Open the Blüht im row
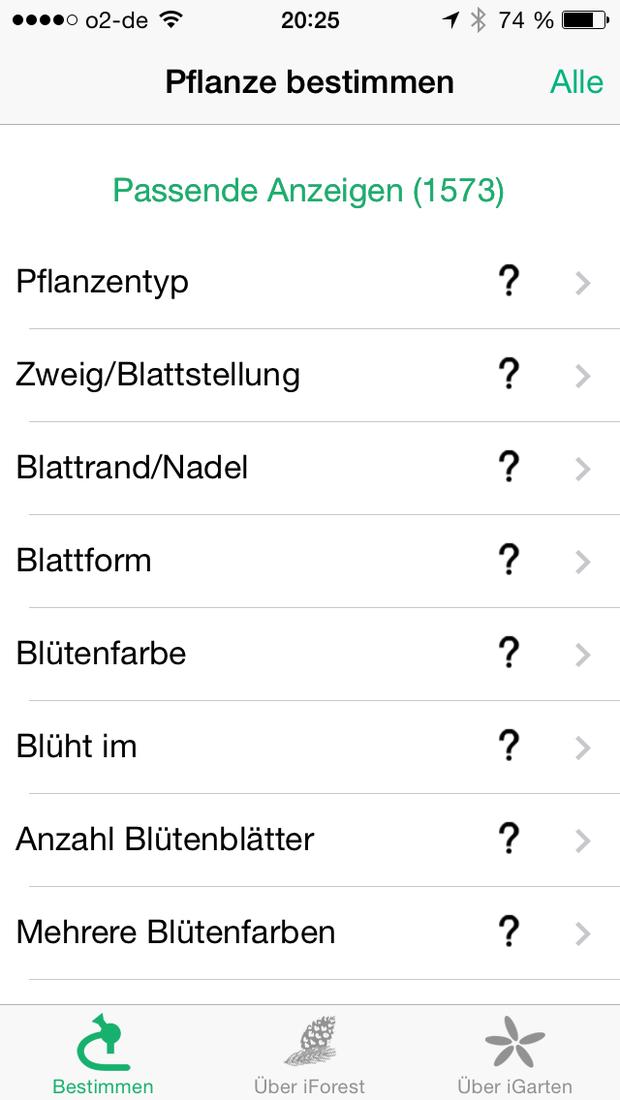This screenshot has height=1100, width=620. click(310, 747)
